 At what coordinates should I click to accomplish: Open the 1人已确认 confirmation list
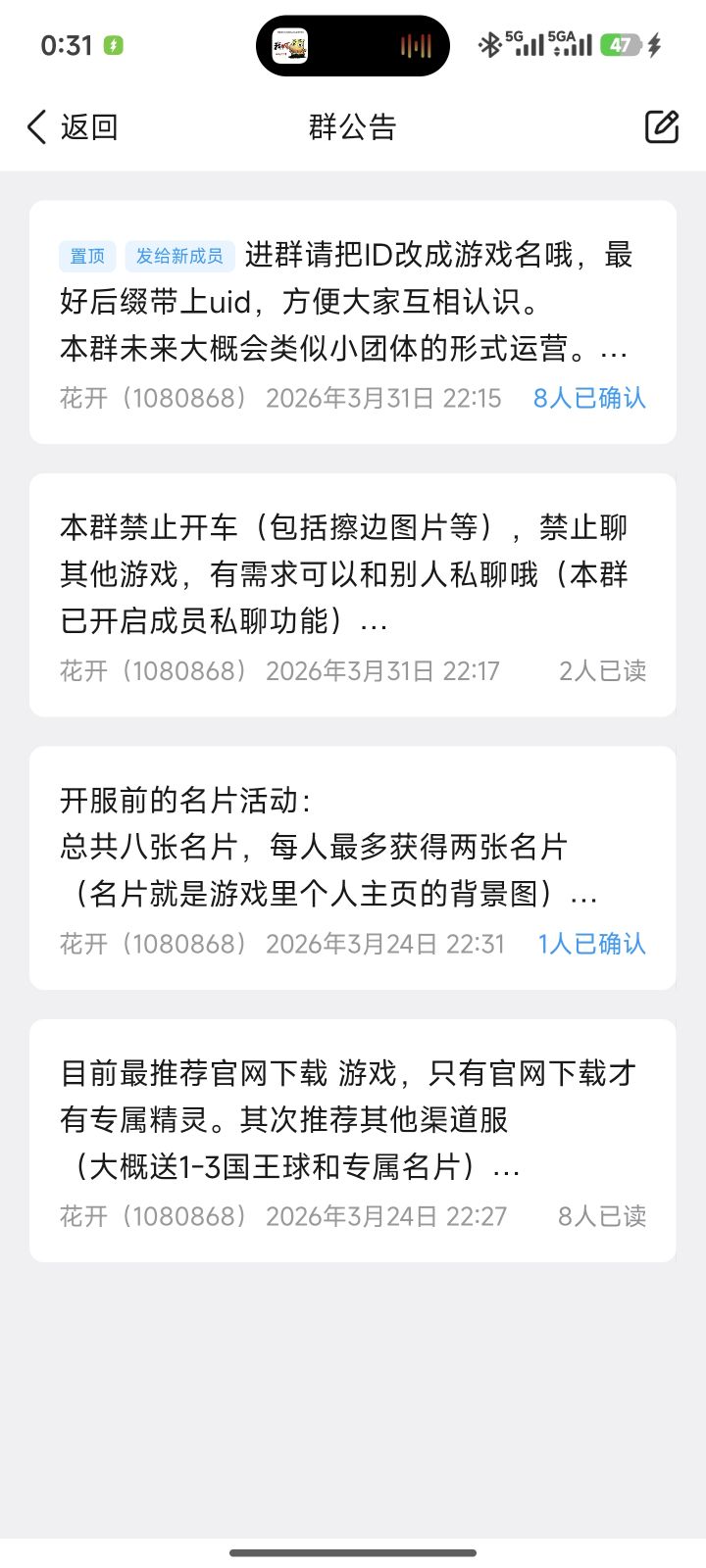point(590,944)
